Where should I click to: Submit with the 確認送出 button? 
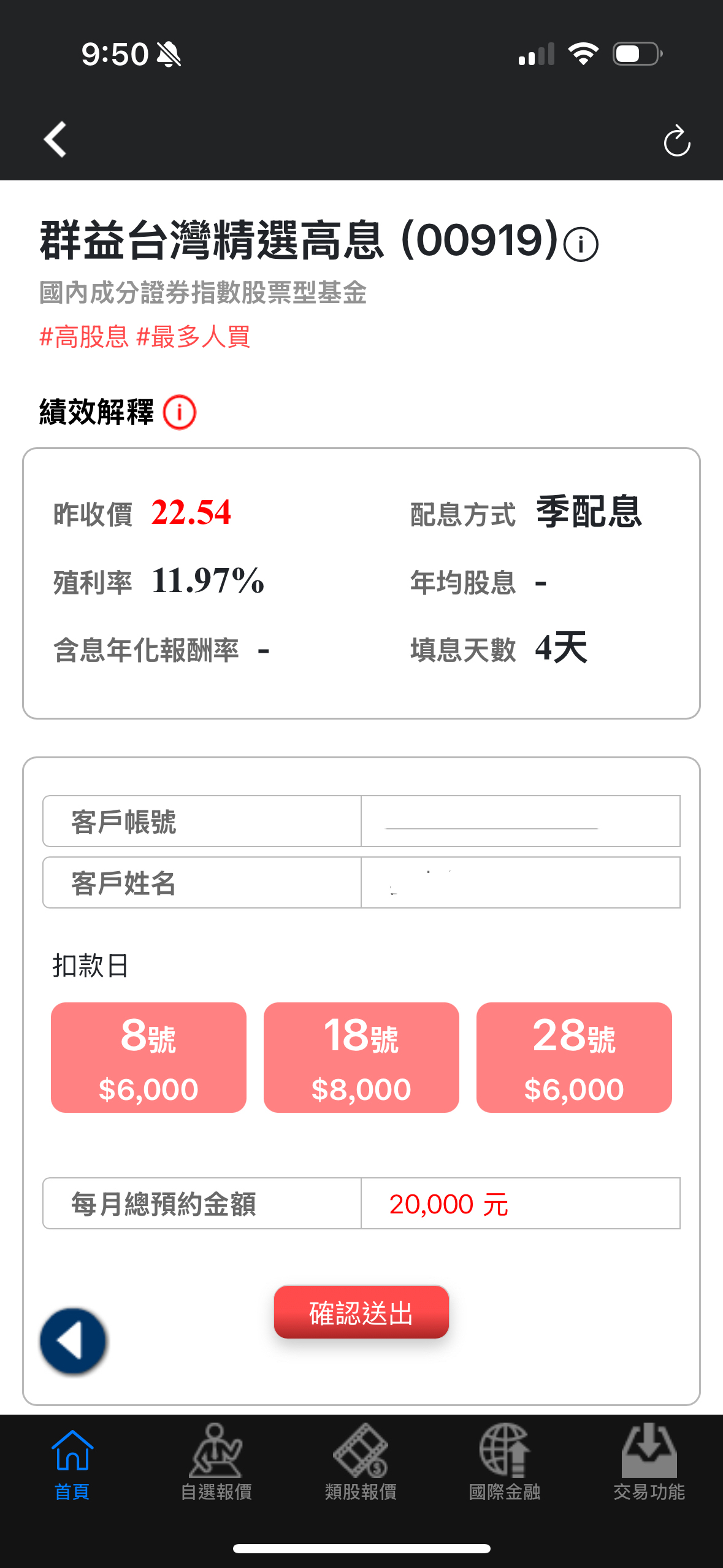coord(361,1312)
